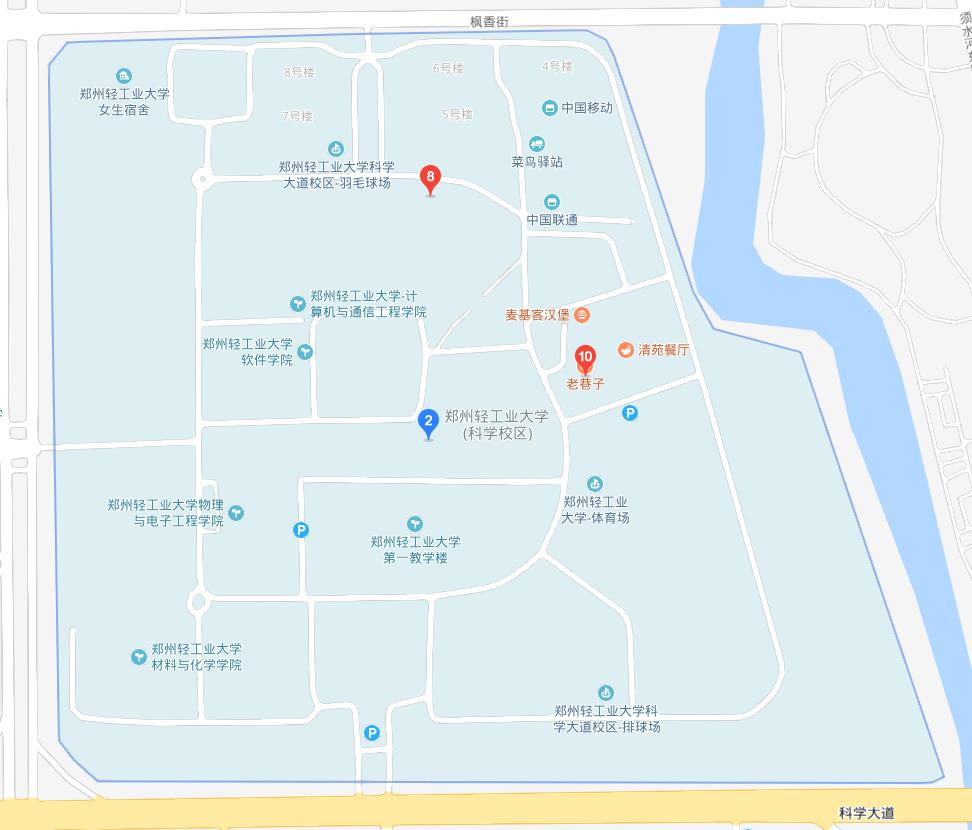Open the 麦基客汉堡 restaurant point
This screenshot has width=972, height=830.
pos(584,315)
